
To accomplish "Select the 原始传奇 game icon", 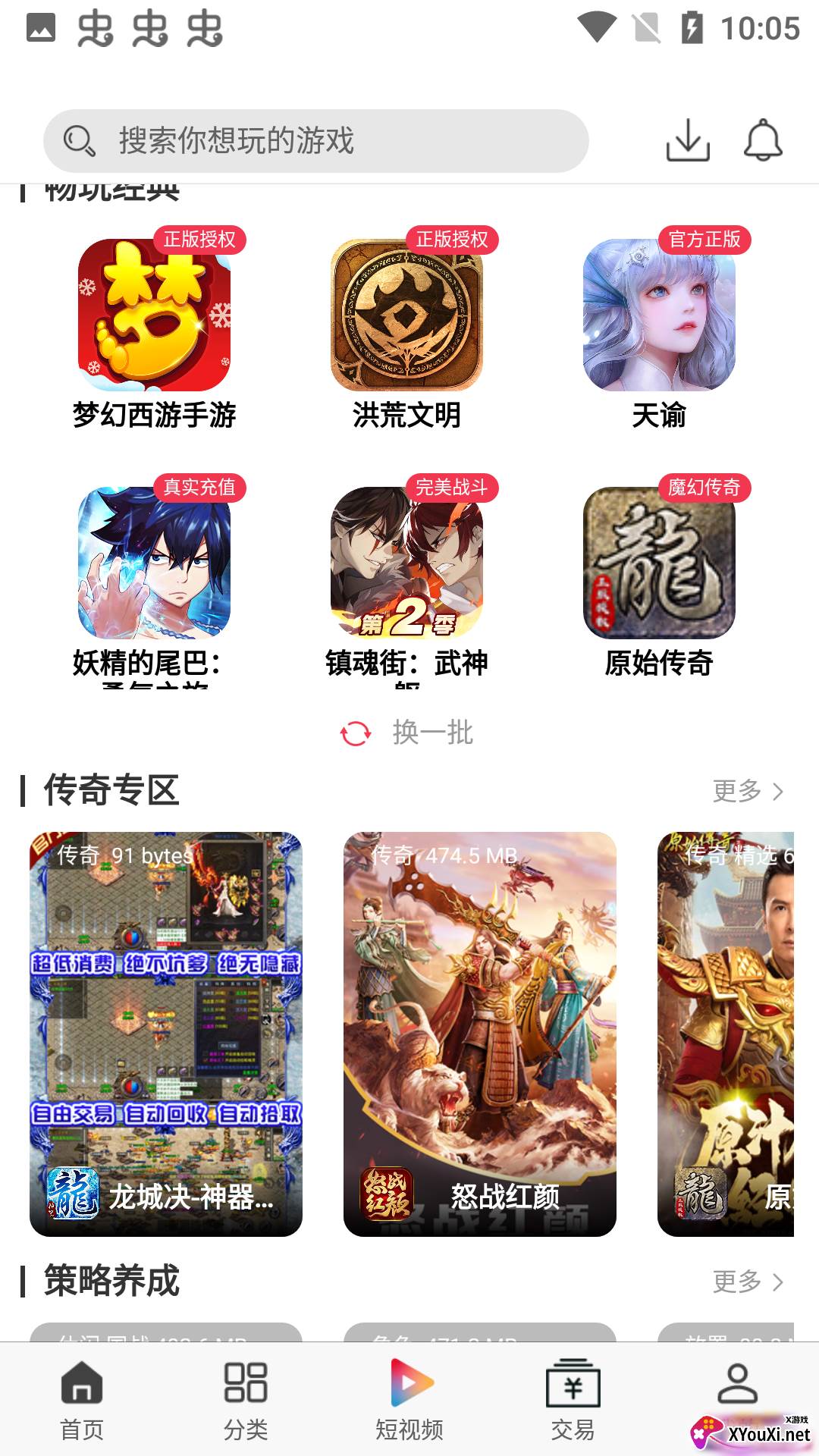I will [659, 563].
